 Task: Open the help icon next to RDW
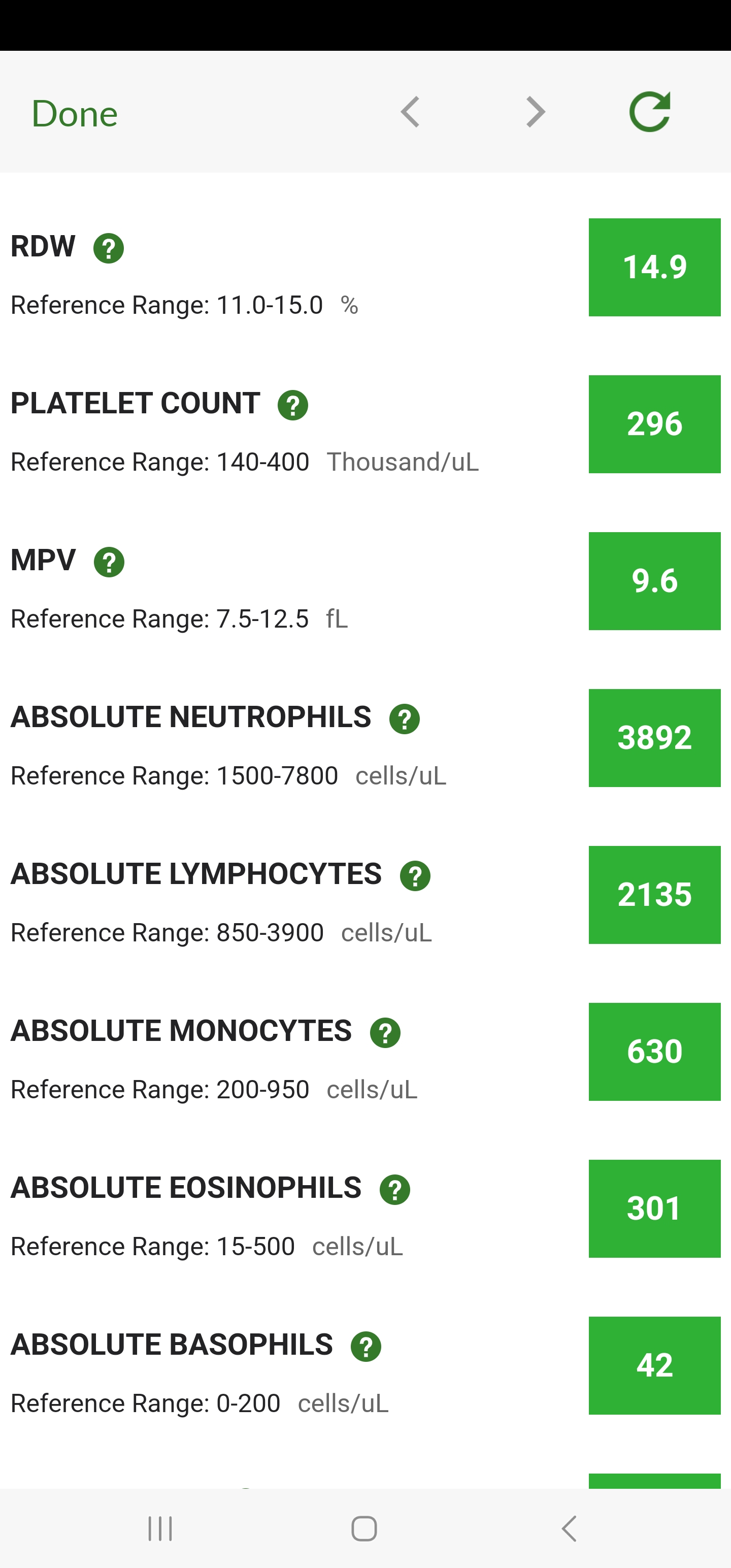[108, 248]
